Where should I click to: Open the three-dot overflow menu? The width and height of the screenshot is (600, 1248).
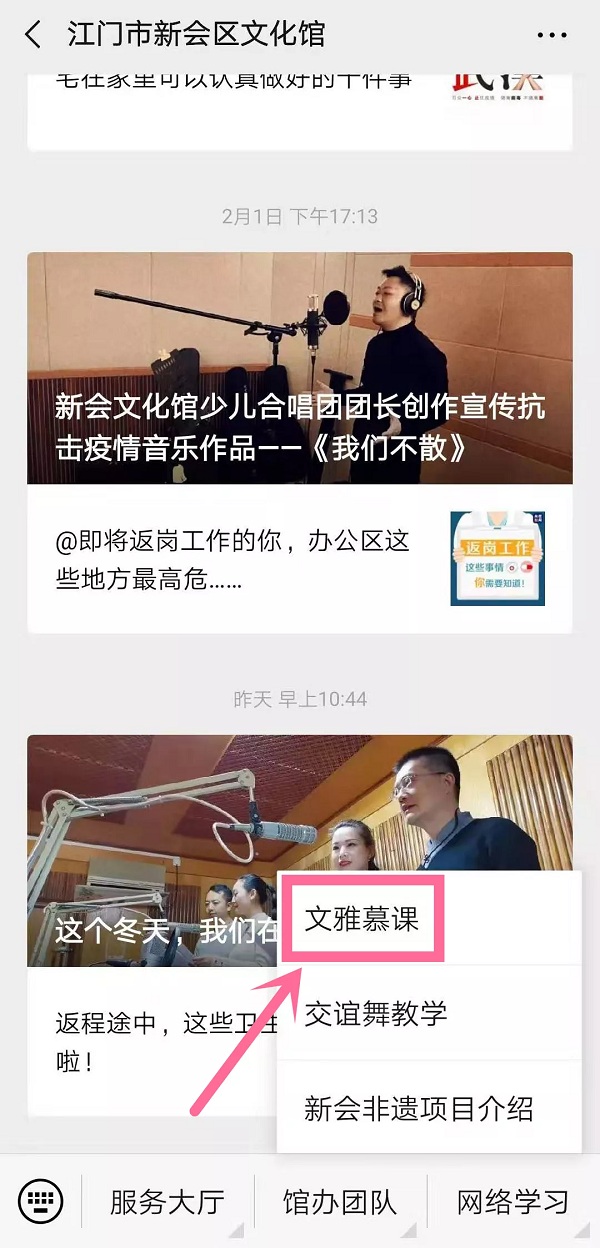552,36
